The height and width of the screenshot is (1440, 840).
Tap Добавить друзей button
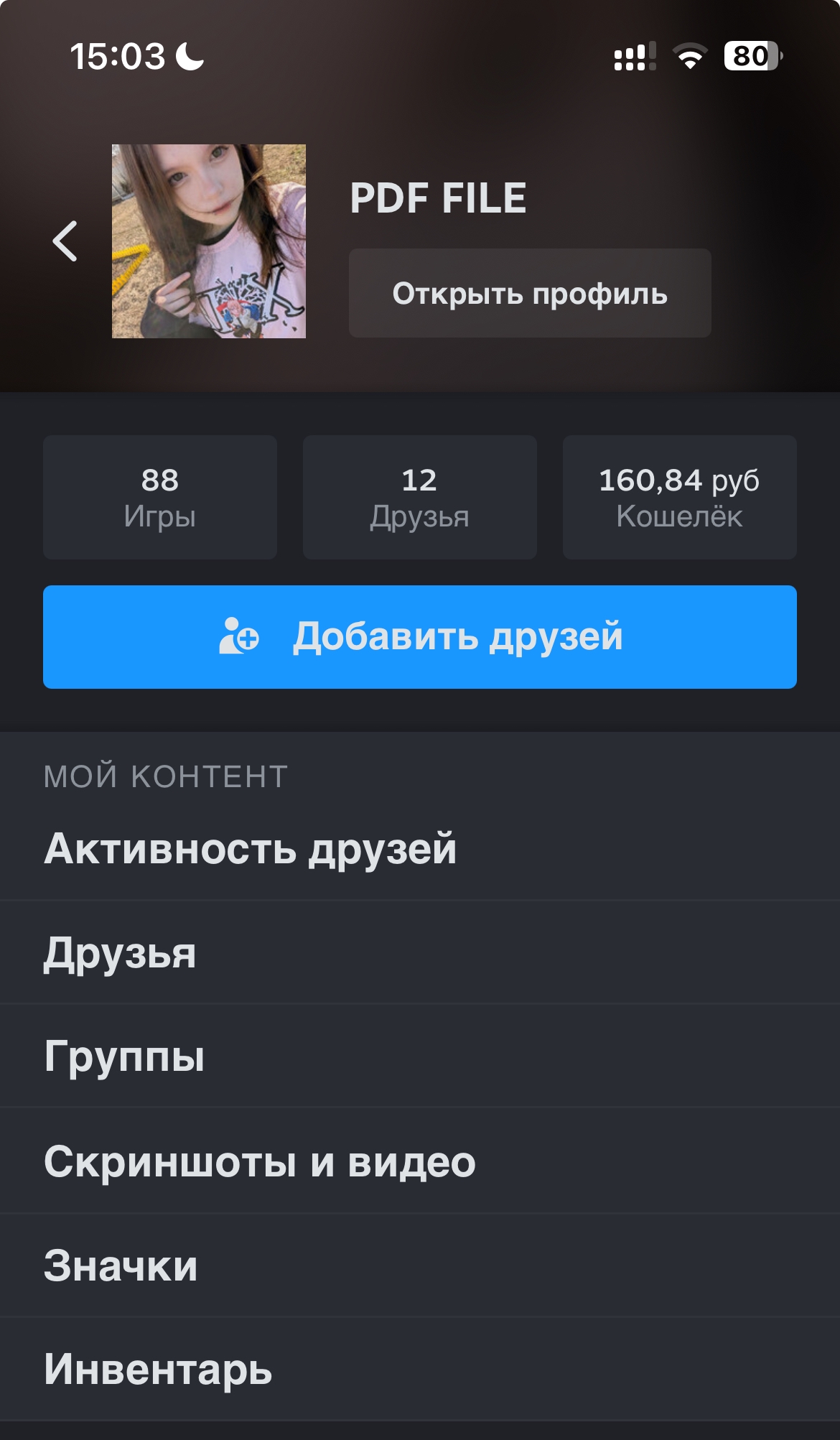(420, 637)
